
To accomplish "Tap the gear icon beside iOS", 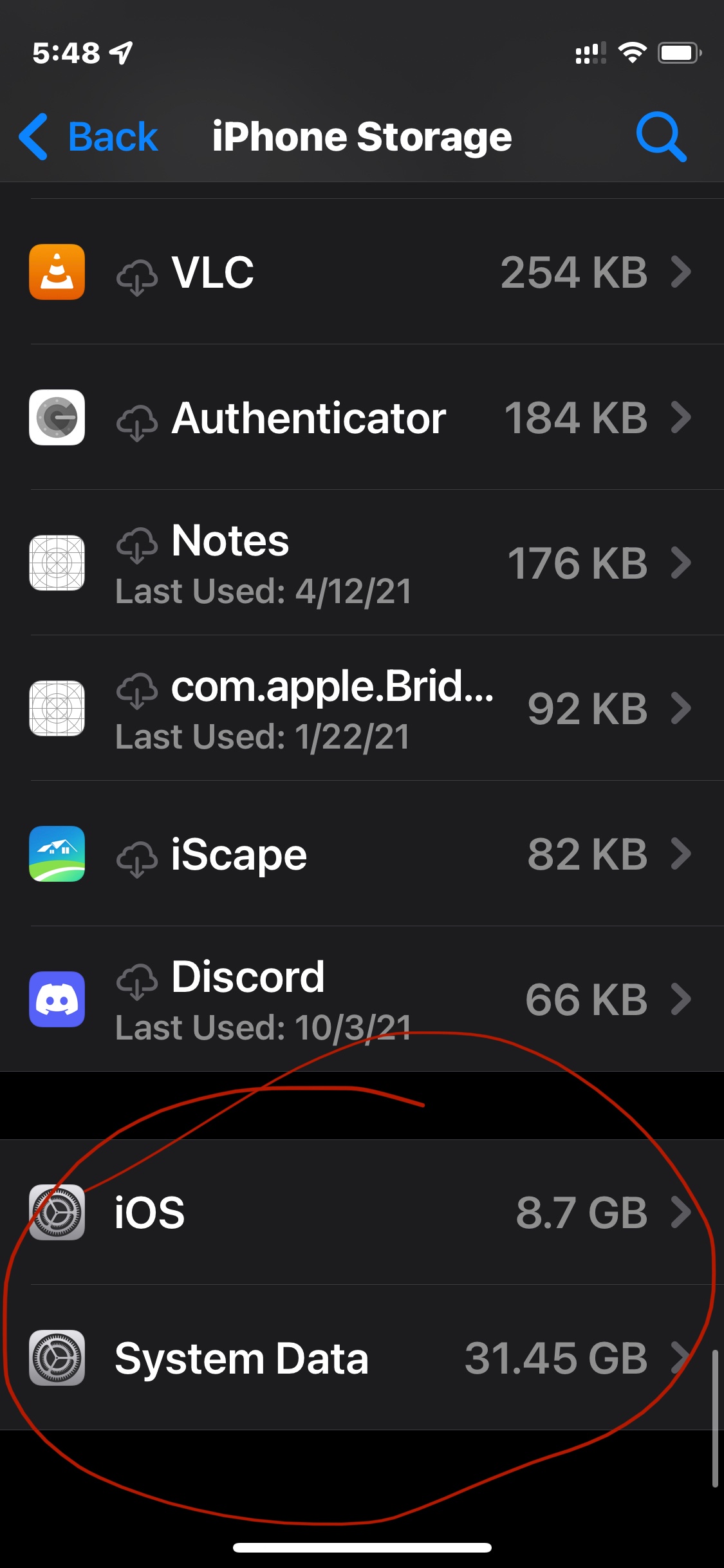I will coord(57,1213).
